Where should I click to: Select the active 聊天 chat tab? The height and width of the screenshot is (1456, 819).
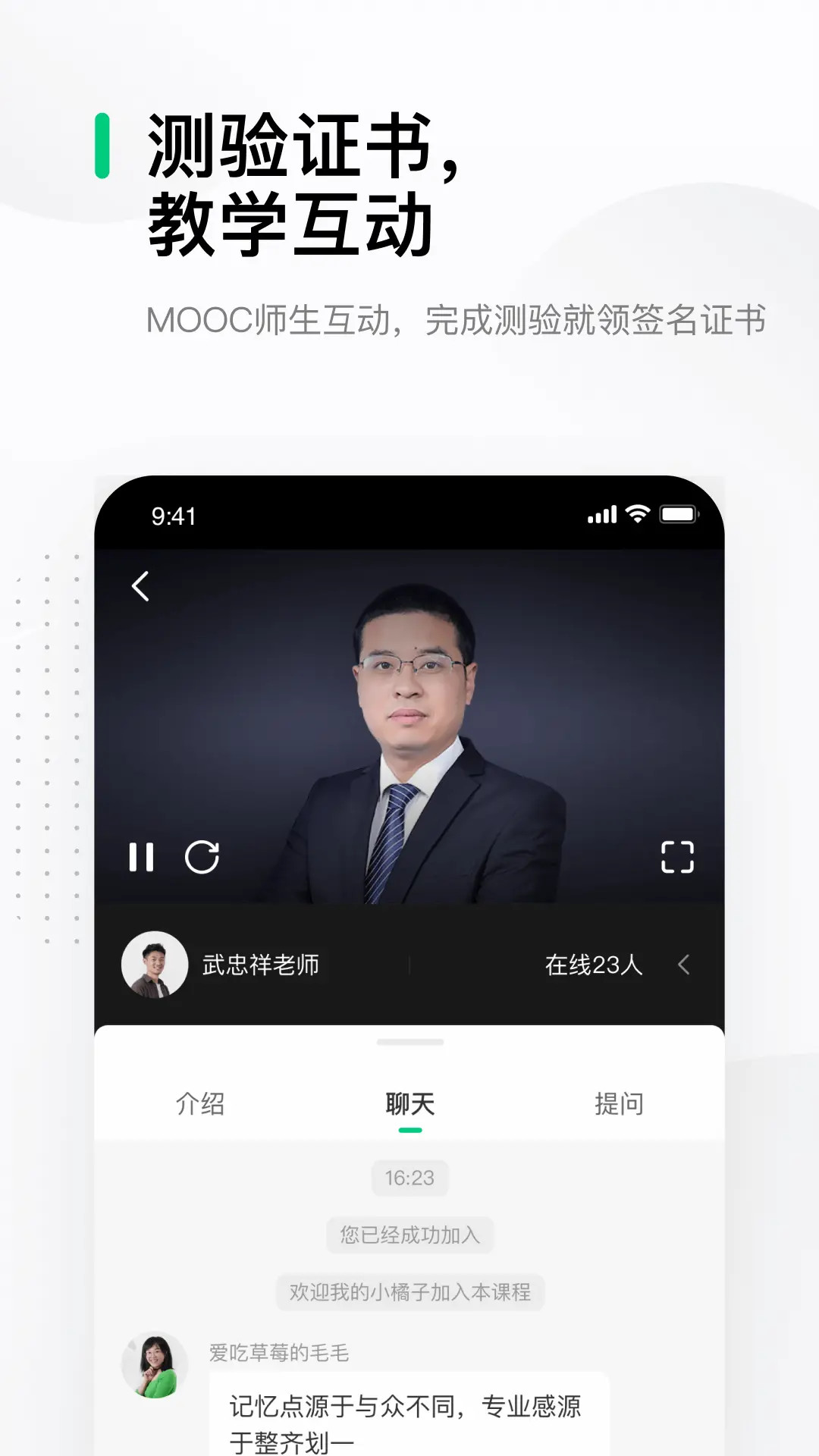(x=409, y=1105)
